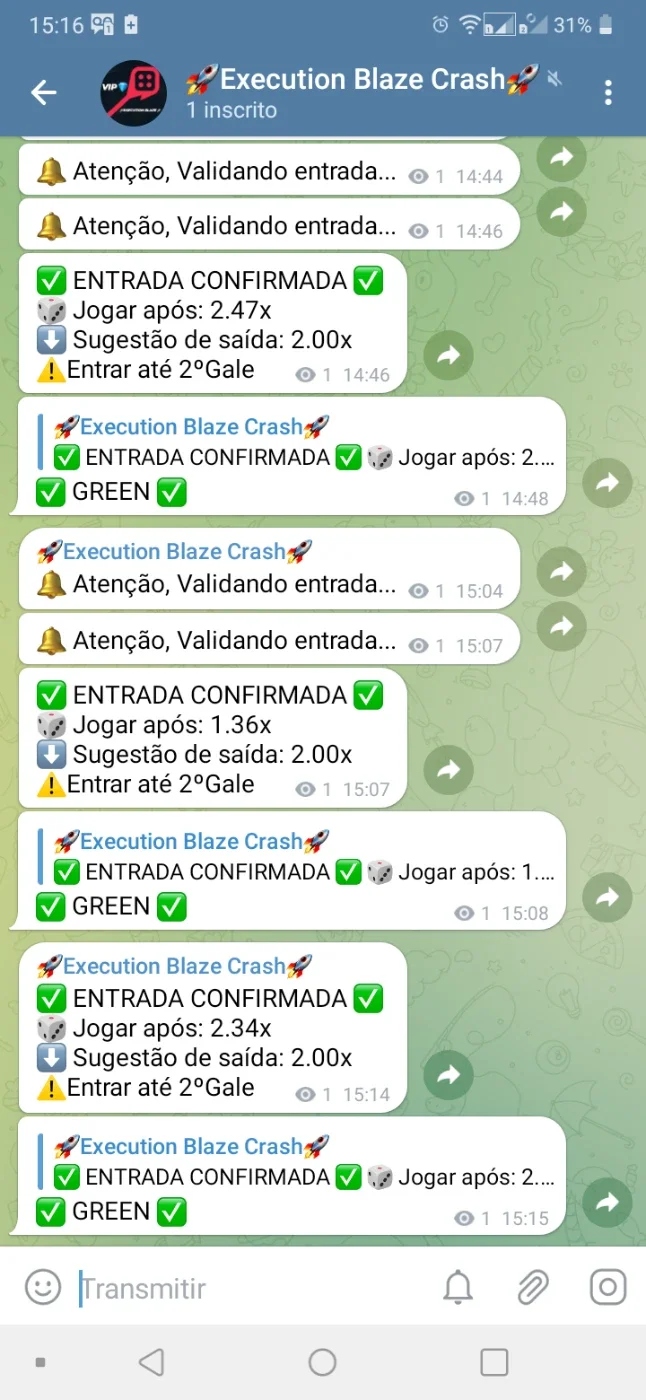
Task: Share the GREEN message from 14:48
Action: point(607,483)
